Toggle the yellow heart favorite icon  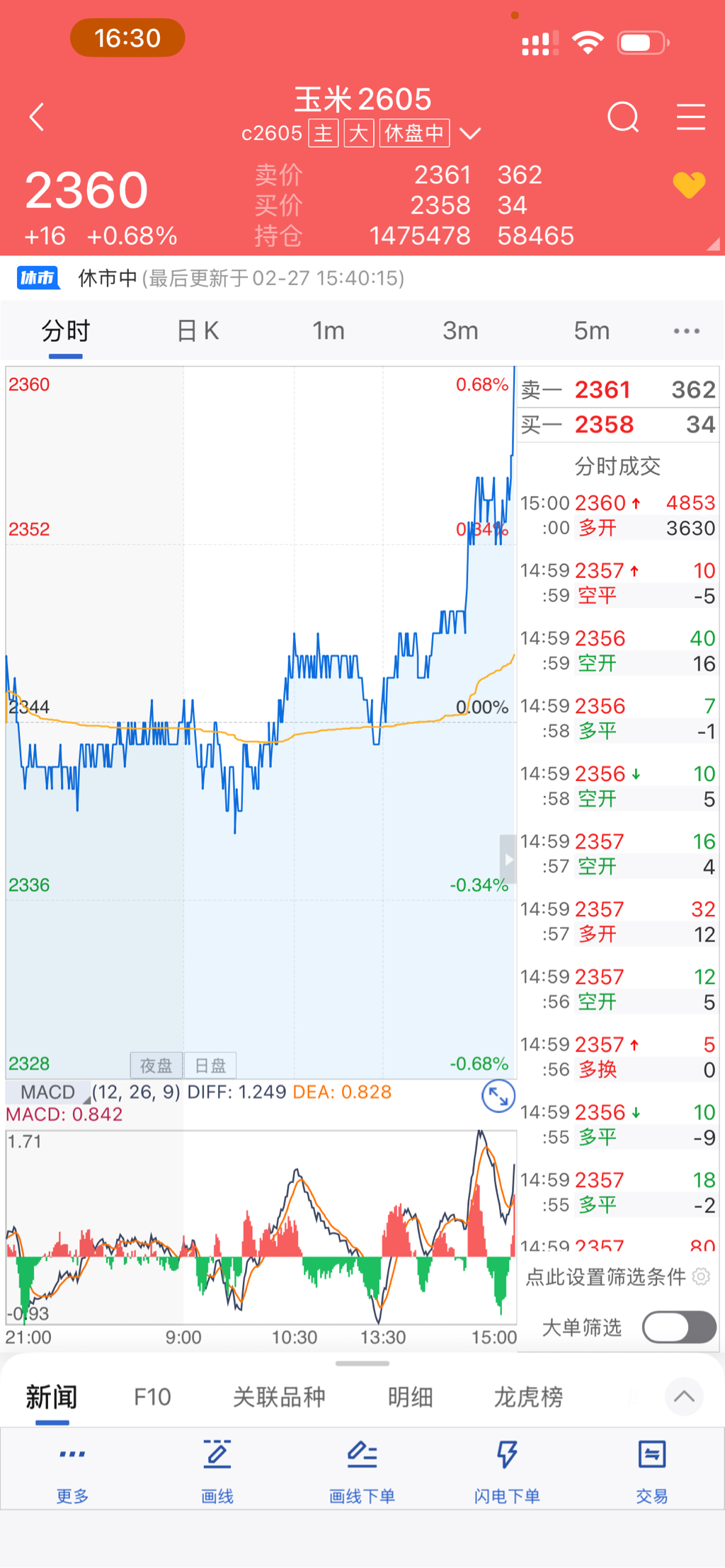(x=688, y=185)
